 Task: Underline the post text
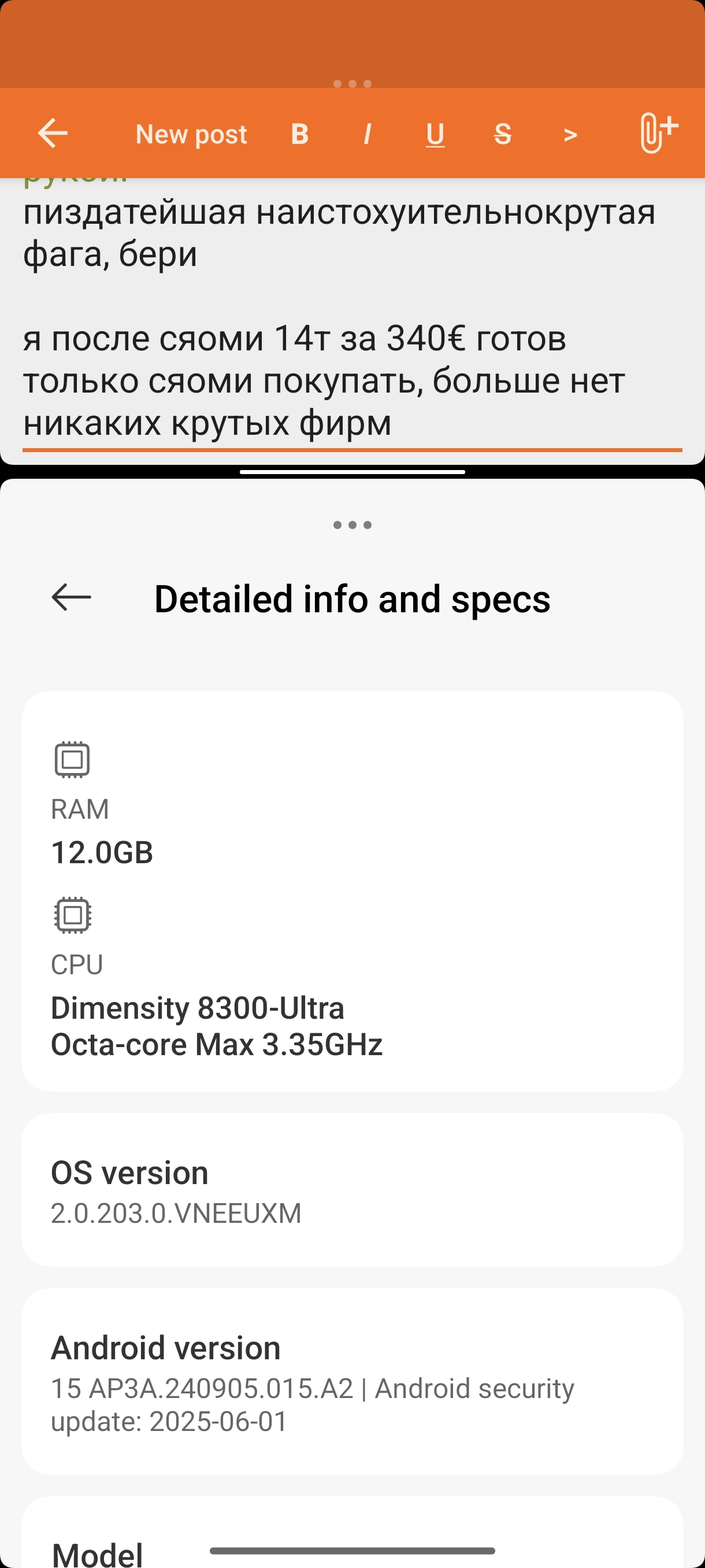click(435, 134)
